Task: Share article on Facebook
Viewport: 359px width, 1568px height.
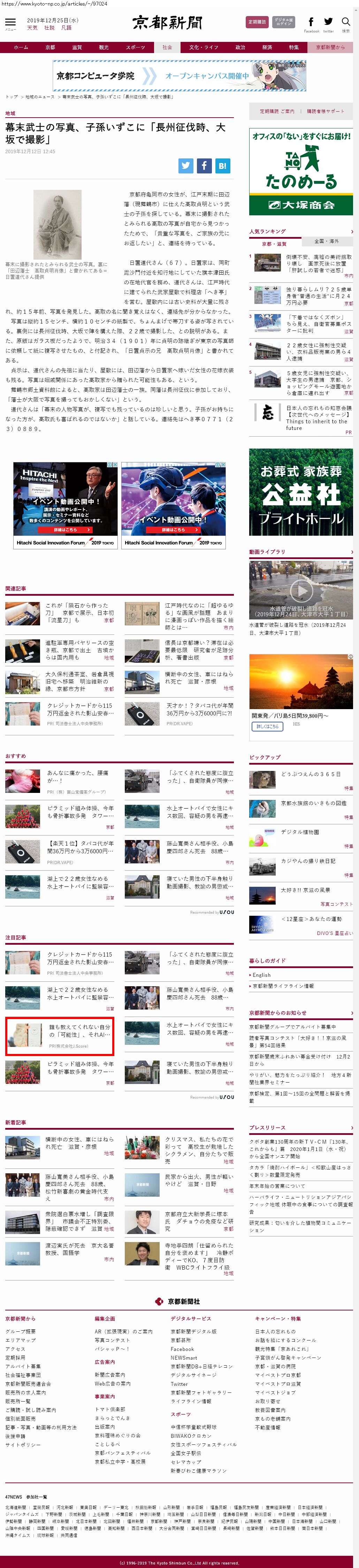Action: (204, 165)
